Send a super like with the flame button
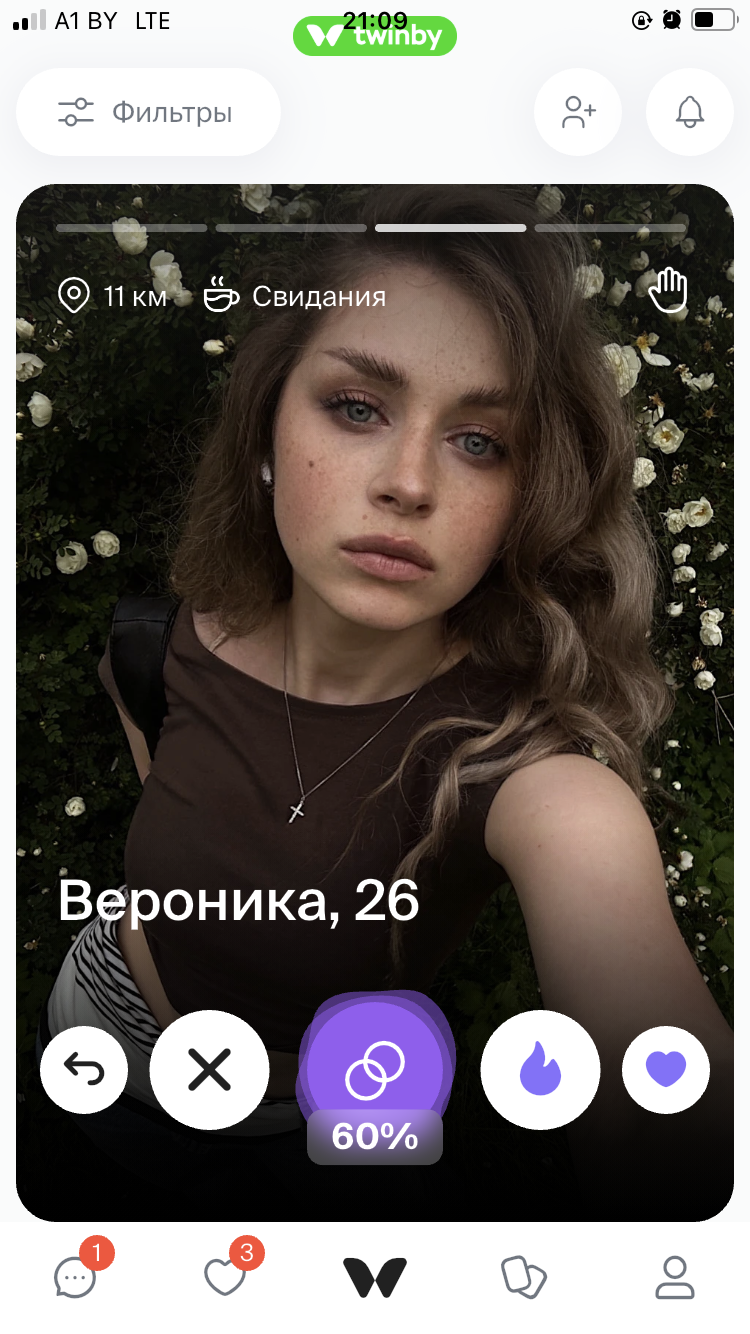Screen dimensions: 750x1334 click(541, 1071)
